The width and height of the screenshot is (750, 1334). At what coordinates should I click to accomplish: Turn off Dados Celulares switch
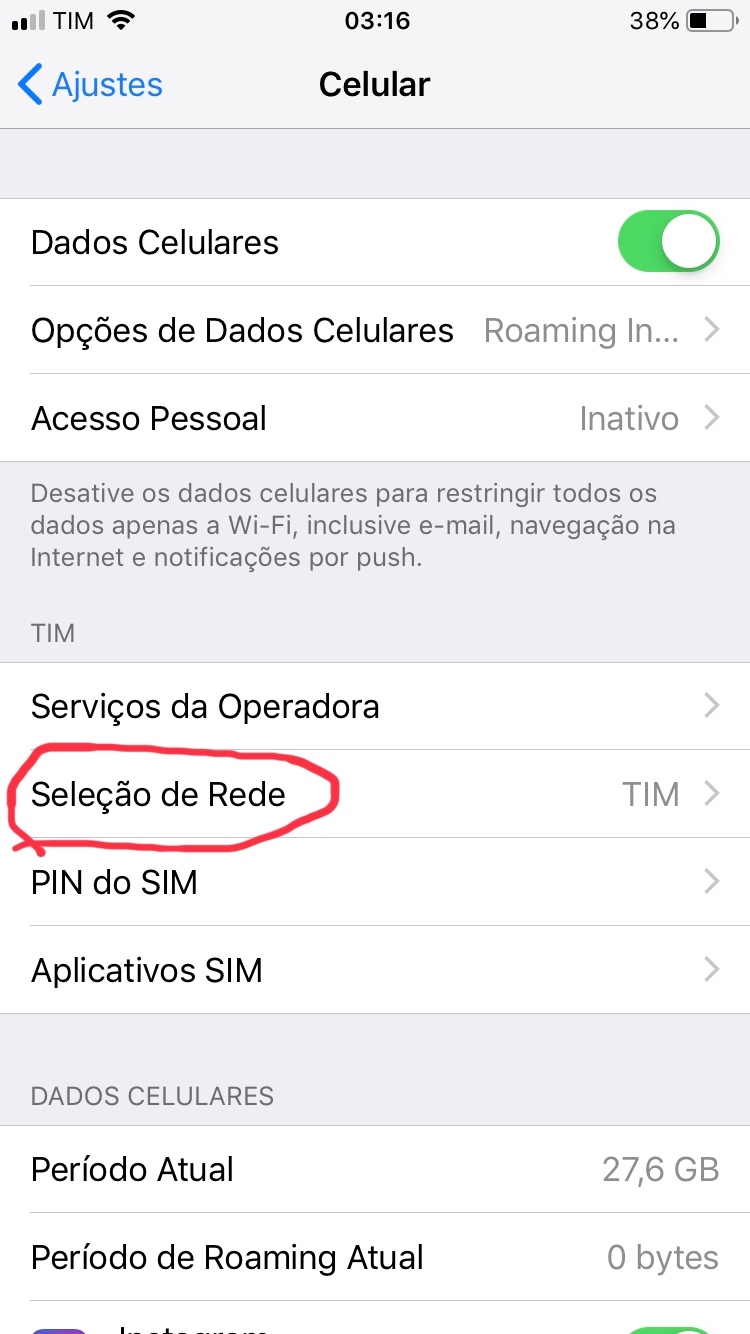click(x=669, y=242)
